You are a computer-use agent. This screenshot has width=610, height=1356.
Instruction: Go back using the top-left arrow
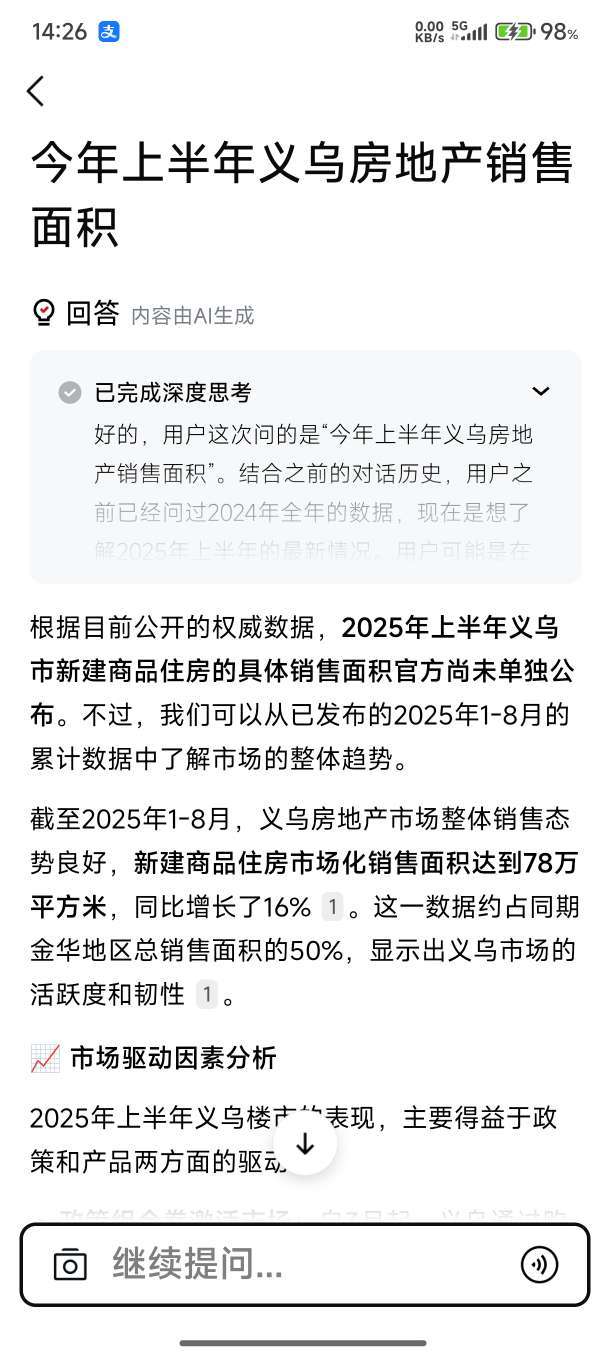click(36, 92)
